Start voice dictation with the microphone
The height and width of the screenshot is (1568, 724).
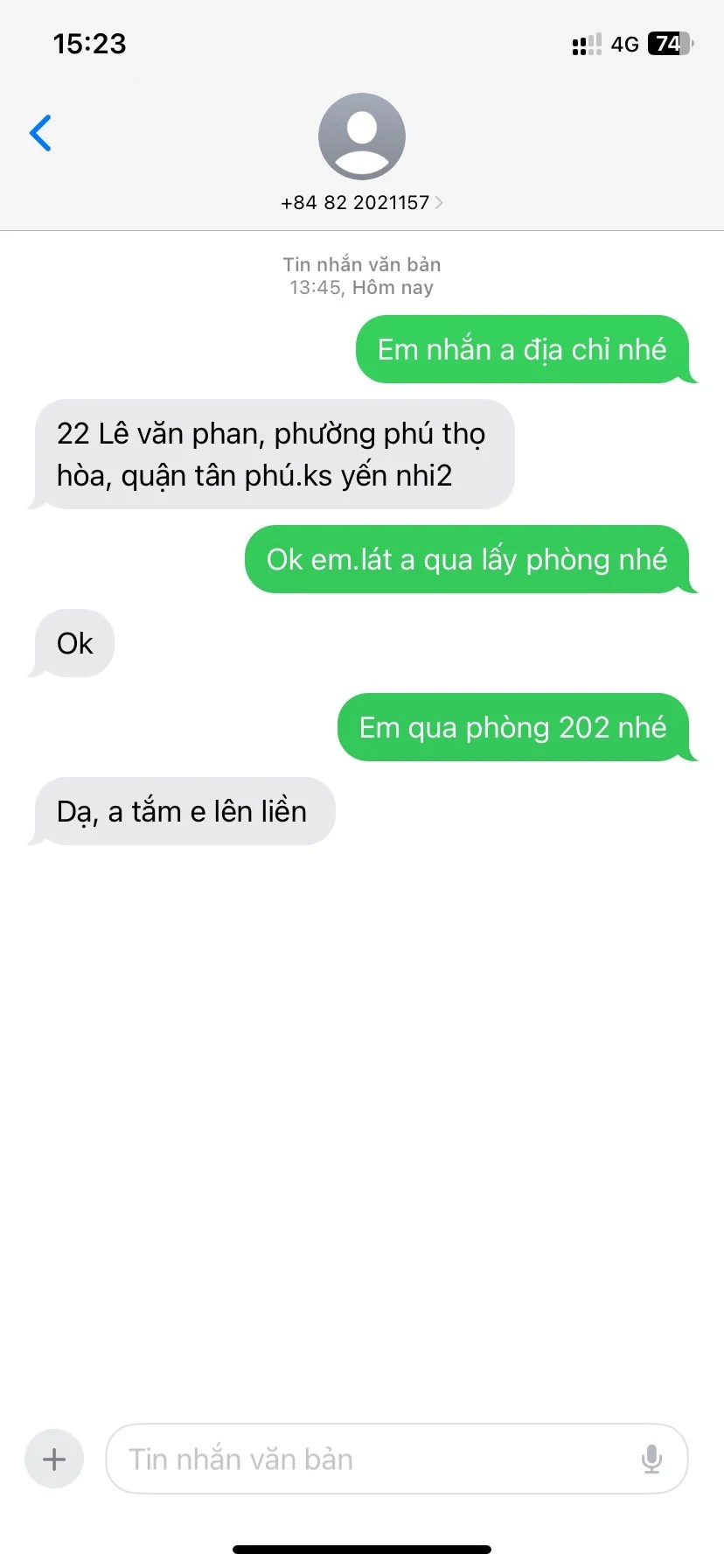651,1459
